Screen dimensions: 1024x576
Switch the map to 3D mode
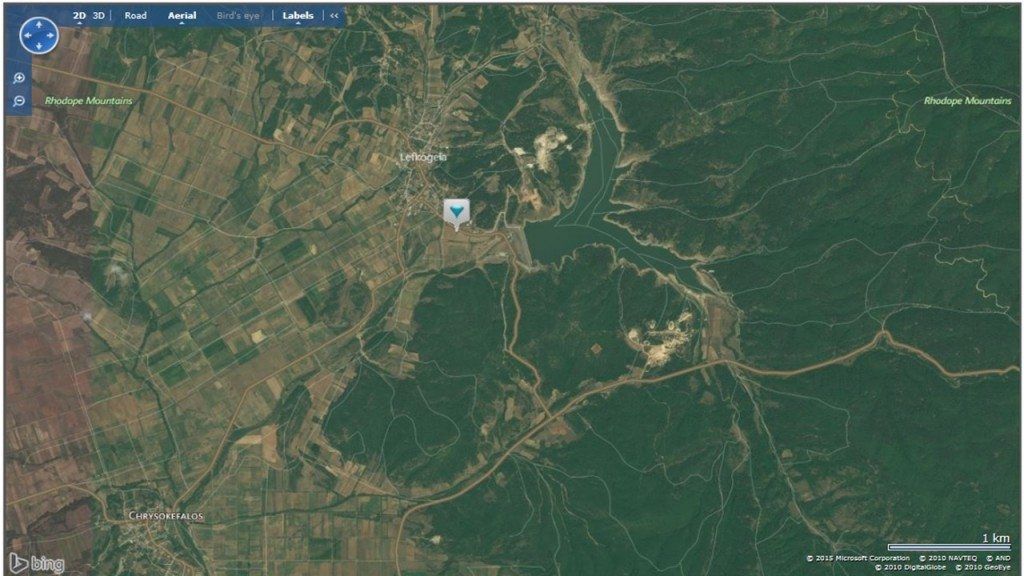pyautogui.click(x=98, y=16)
